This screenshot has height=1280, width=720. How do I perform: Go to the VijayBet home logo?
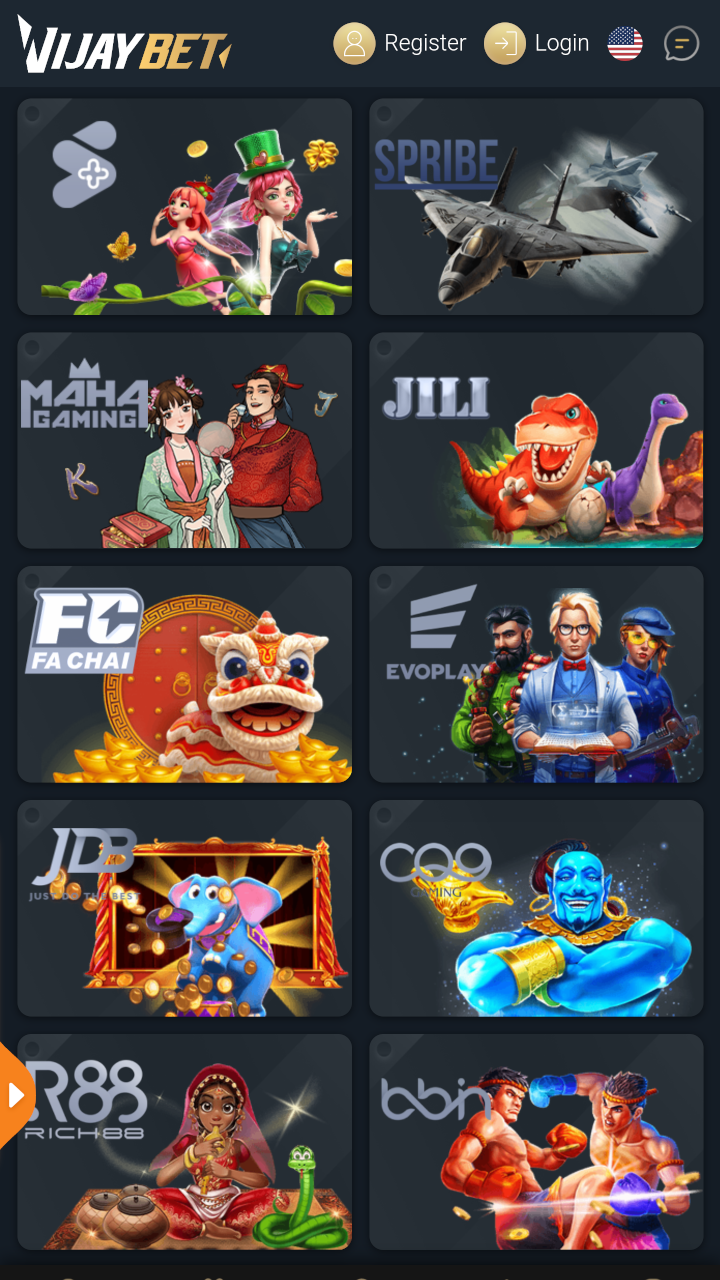pyautogui.click(x=124, y=44)
